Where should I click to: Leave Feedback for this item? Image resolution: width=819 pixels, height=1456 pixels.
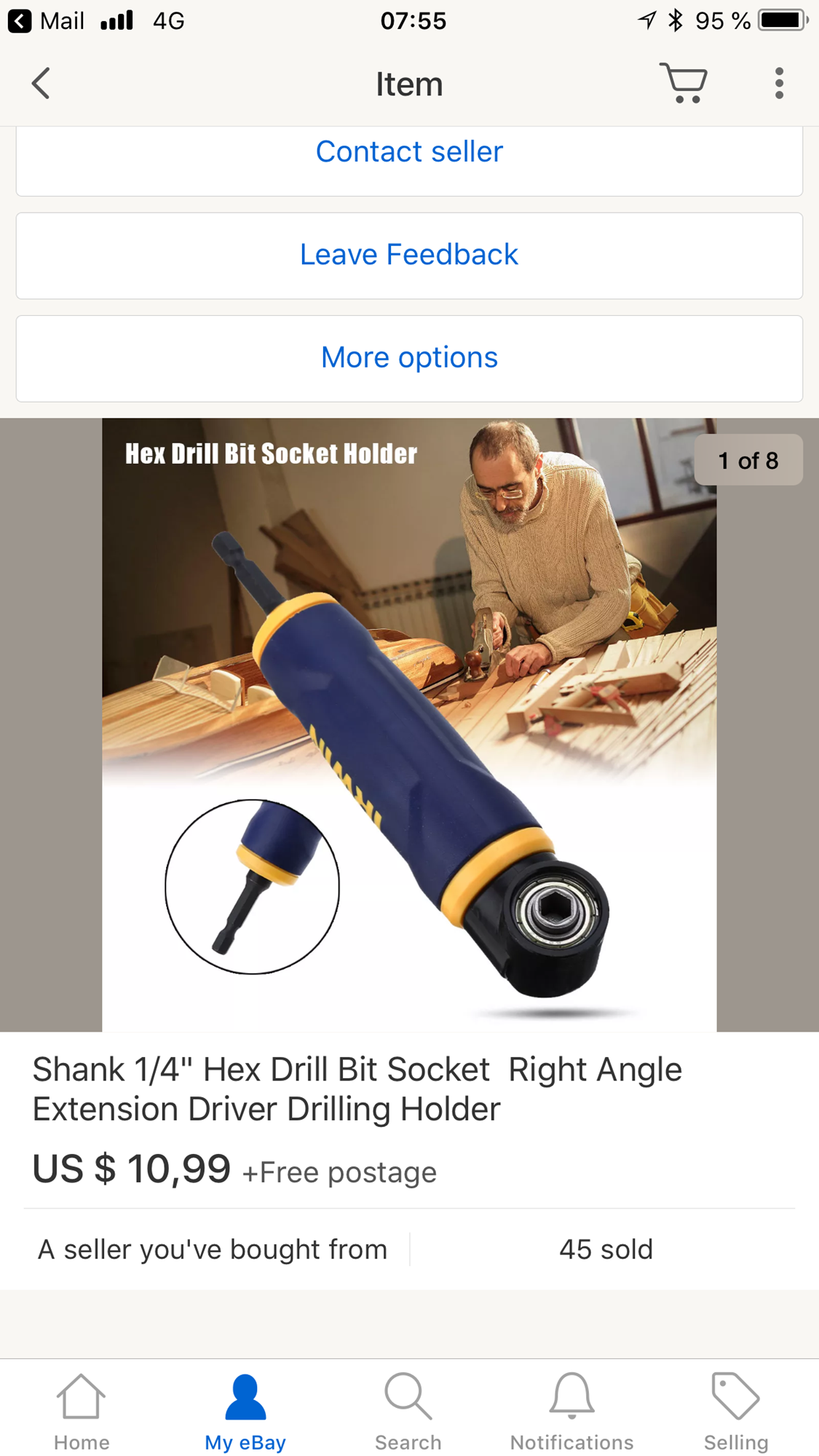pyautogui.click(x=409, y=256)
